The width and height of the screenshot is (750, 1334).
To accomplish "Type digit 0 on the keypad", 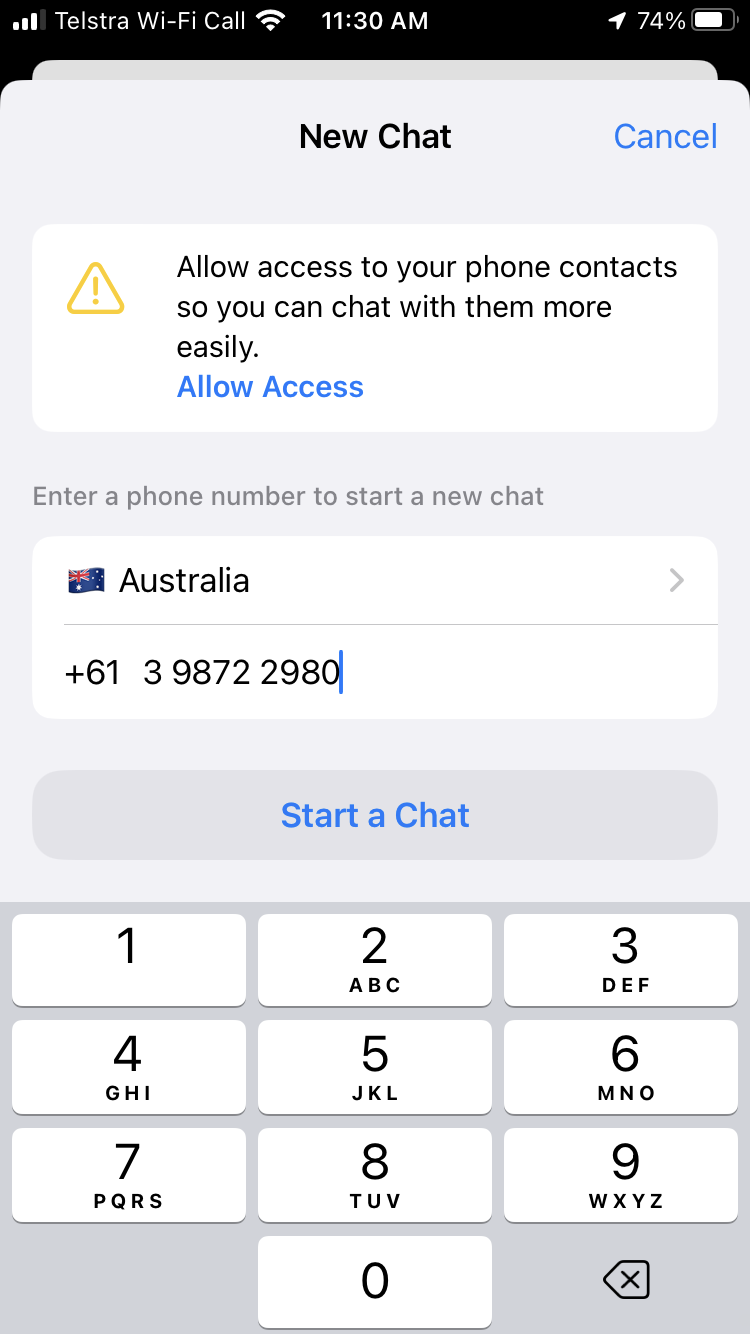I will point(375,1280).
